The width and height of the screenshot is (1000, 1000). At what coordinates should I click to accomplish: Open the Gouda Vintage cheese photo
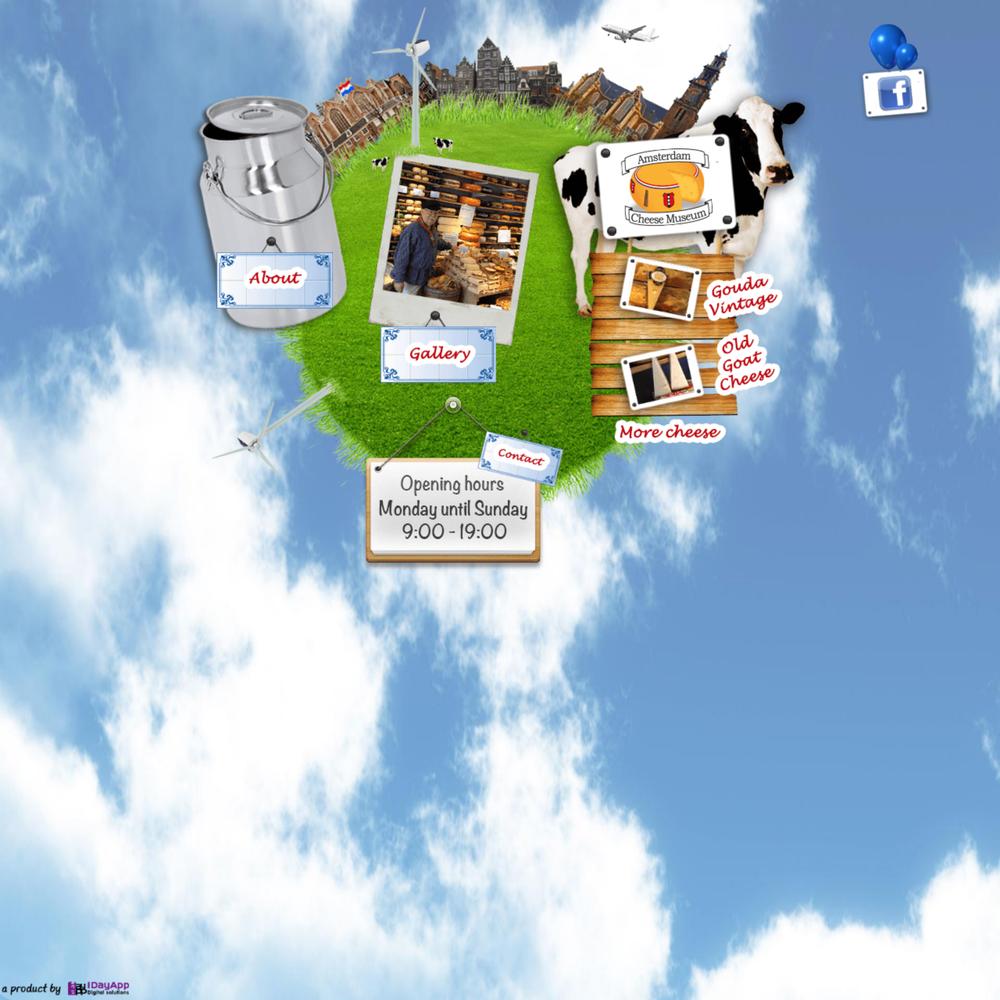point(660,287)
